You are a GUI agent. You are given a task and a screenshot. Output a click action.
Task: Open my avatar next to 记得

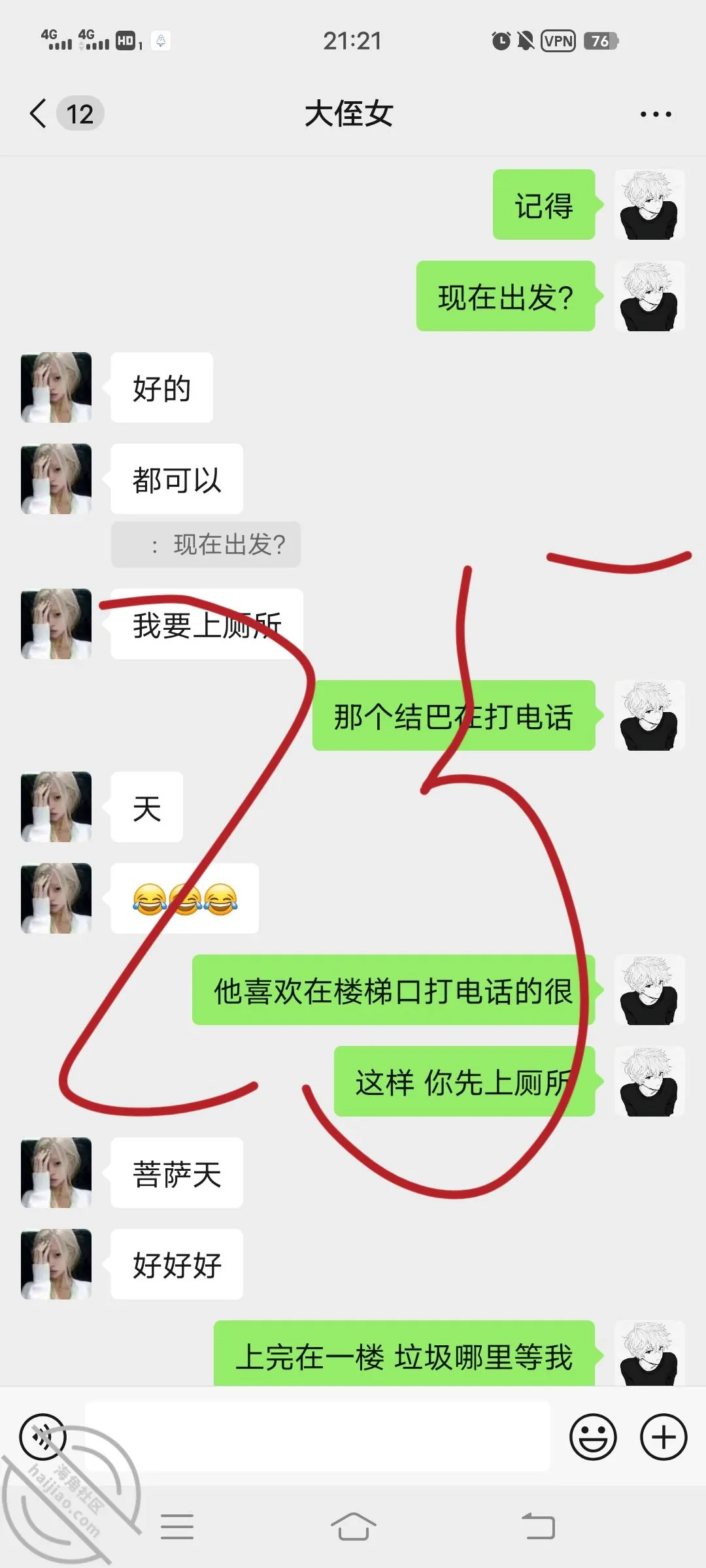[x=649, y=204]
